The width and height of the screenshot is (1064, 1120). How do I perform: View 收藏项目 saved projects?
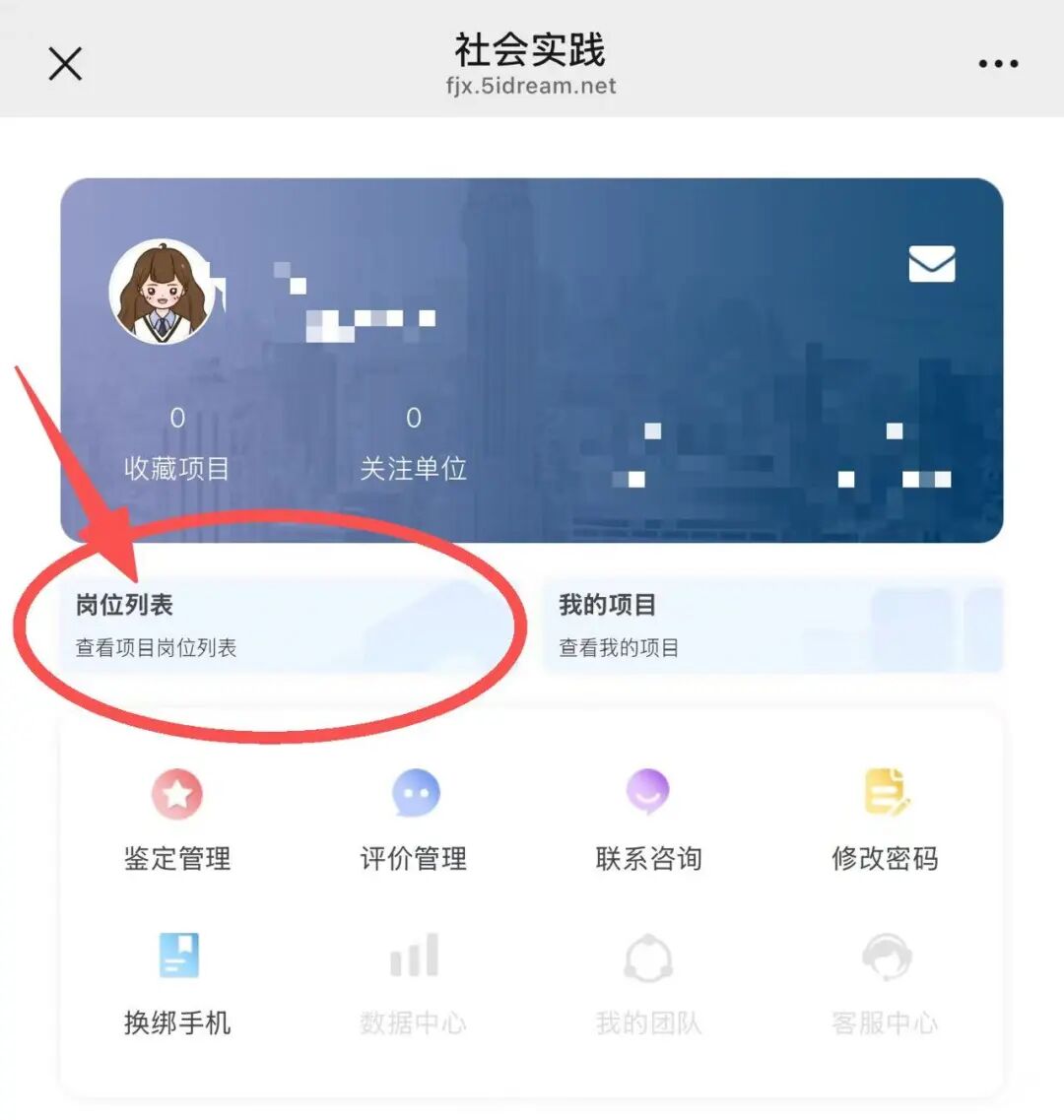[x=177, y=445]
